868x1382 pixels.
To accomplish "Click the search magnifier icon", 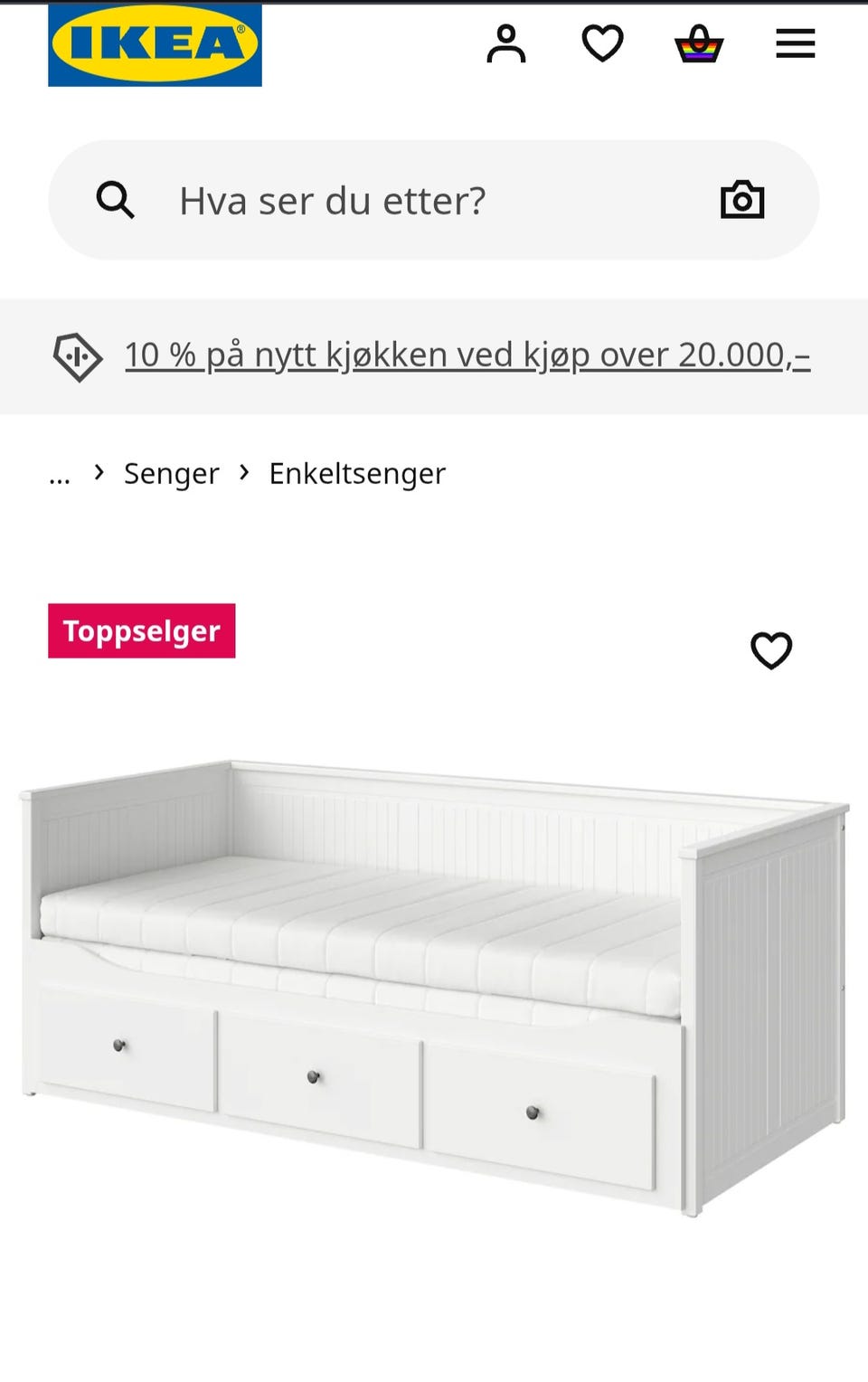I will pos(116,200).
